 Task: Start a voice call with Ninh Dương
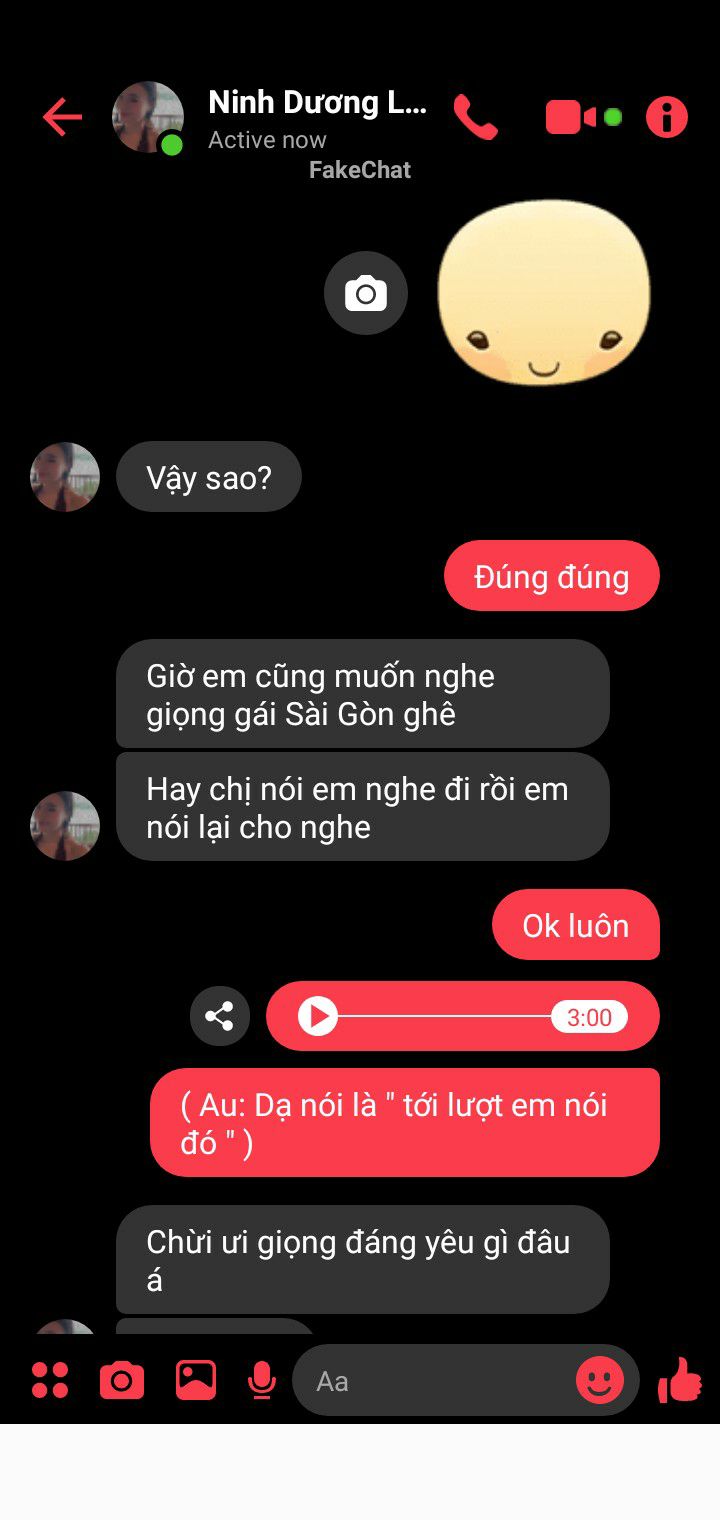(475, 118)
